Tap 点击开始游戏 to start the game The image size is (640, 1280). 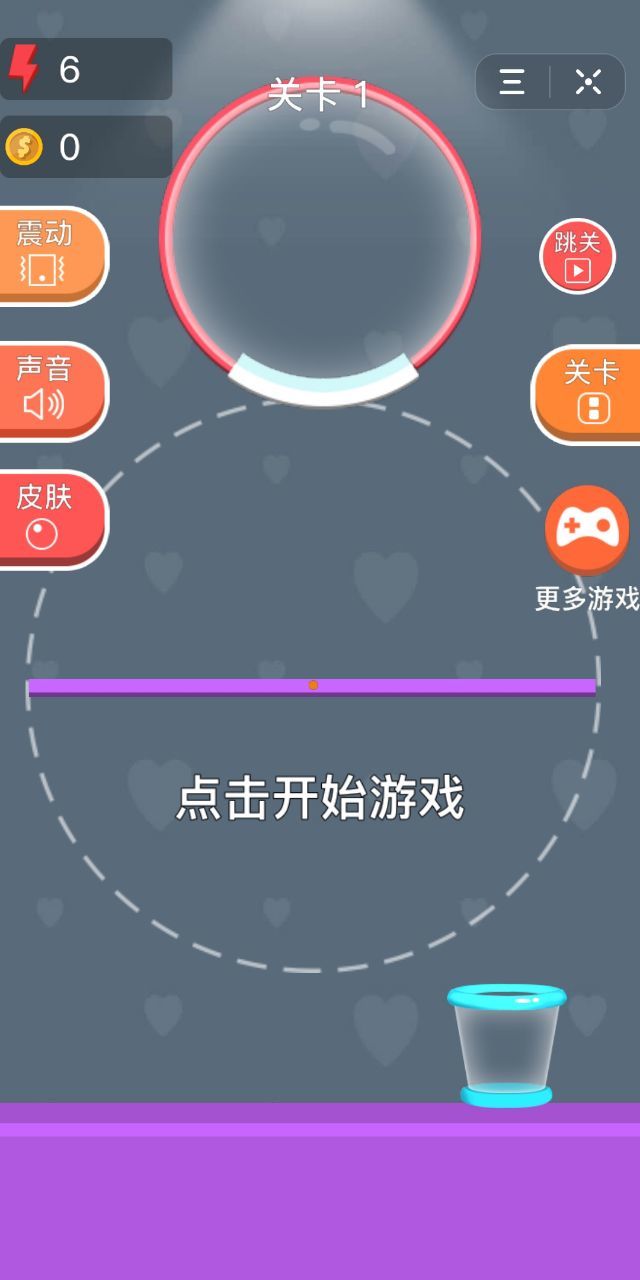point(320,799)
